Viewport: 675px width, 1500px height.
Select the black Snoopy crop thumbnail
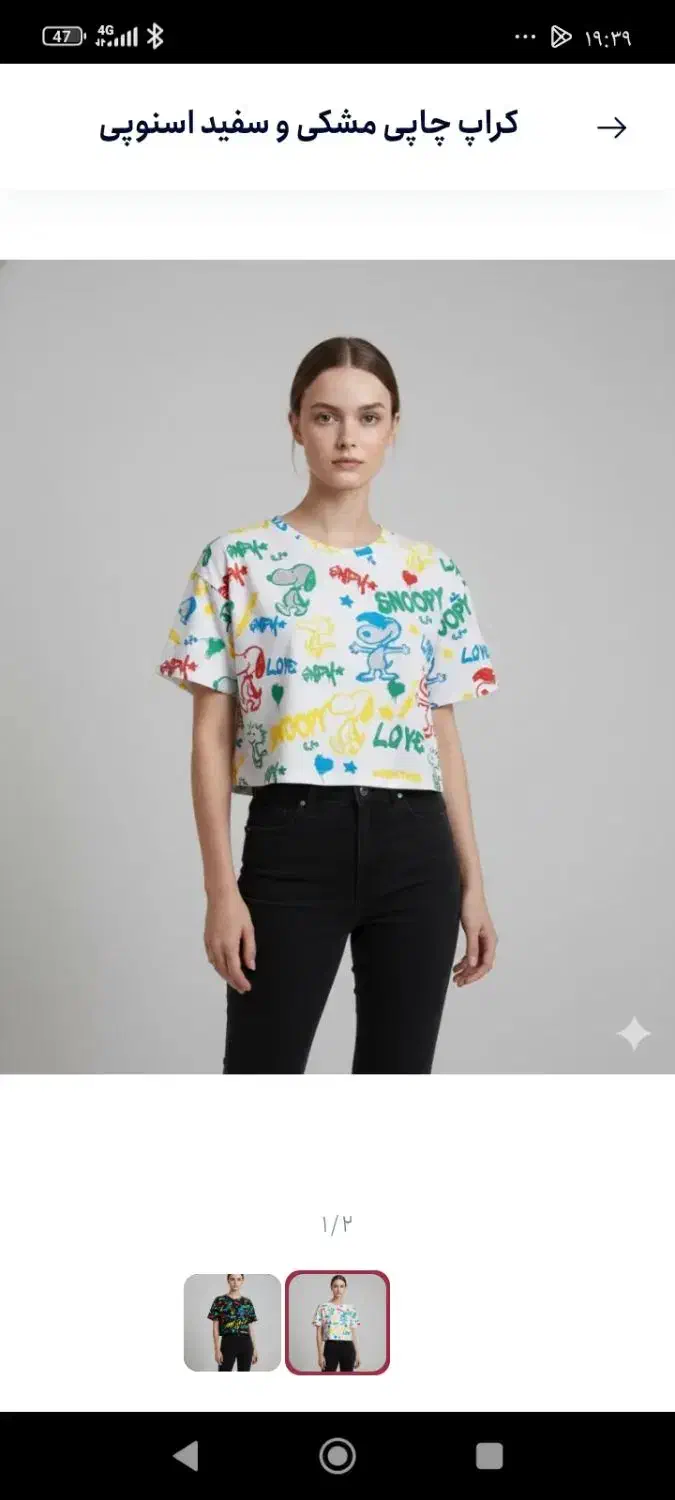pos(232,1322)
